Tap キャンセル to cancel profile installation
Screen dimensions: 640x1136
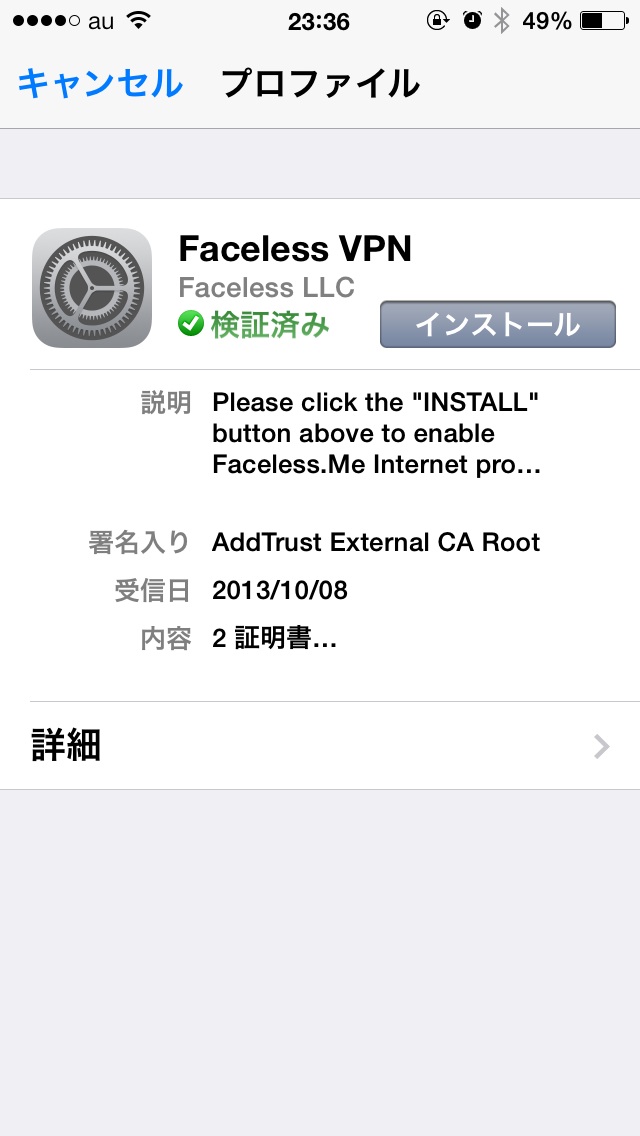point(100,83)
